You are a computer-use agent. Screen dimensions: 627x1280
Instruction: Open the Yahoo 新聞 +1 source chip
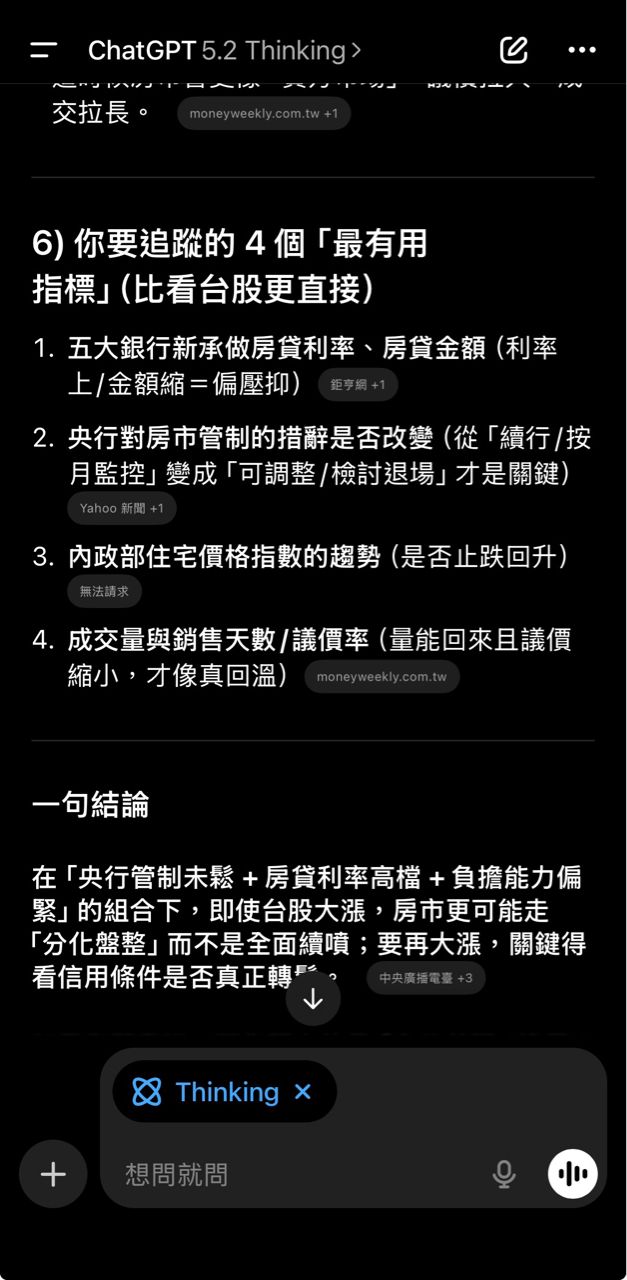(121, 508)
